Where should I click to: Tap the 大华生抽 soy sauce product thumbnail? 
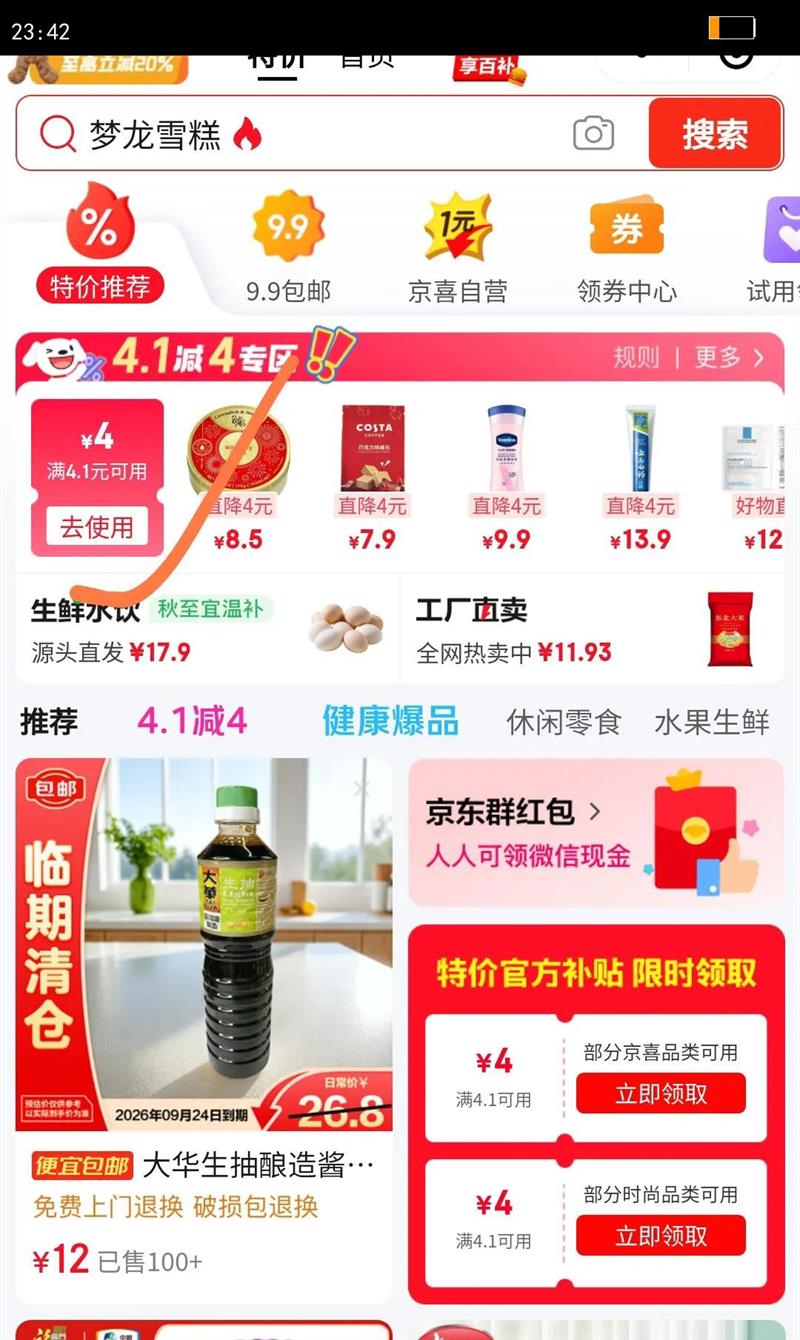[x=204, y=945]
